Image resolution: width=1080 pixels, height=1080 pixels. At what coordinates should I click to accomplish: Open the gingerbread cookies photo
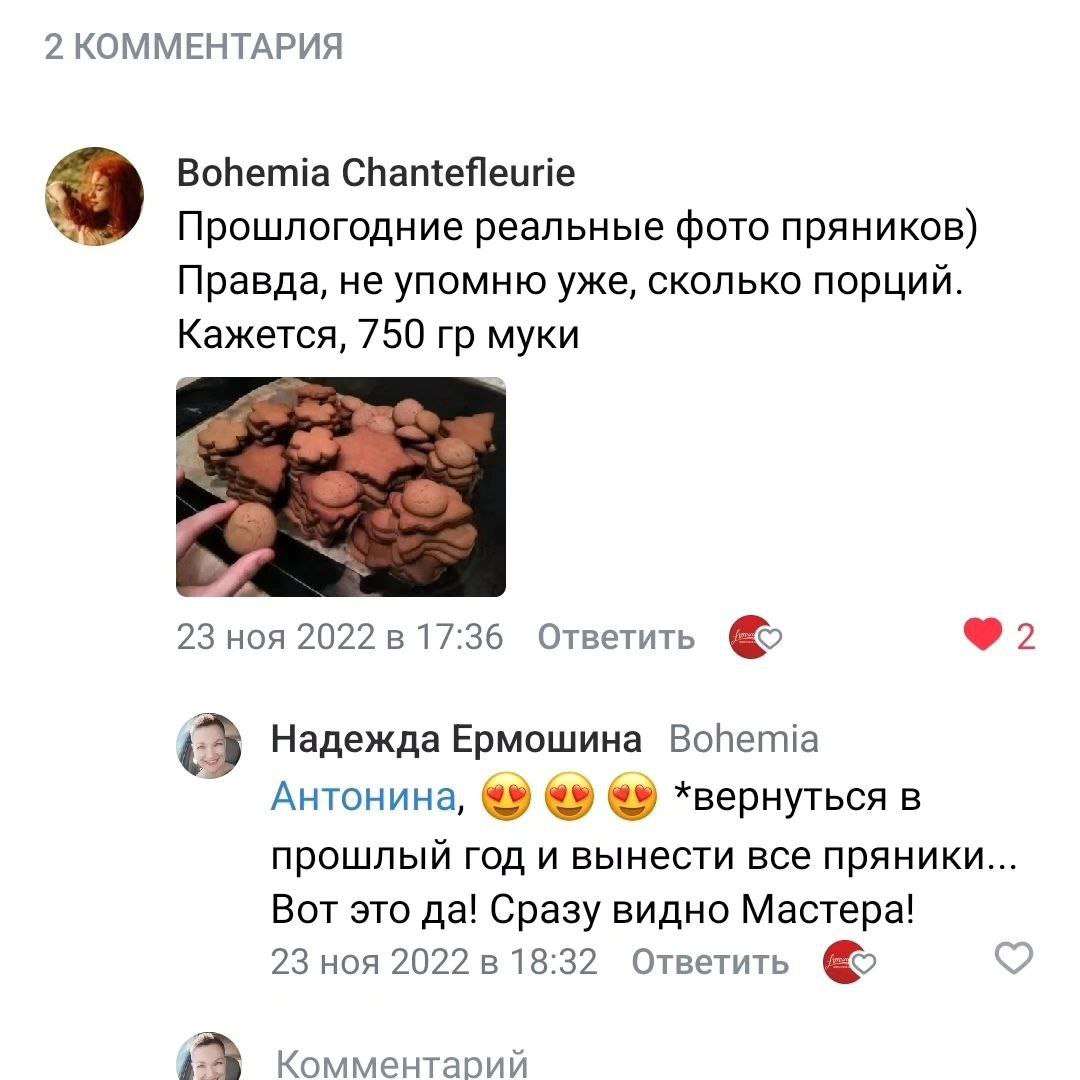[341, 487]
